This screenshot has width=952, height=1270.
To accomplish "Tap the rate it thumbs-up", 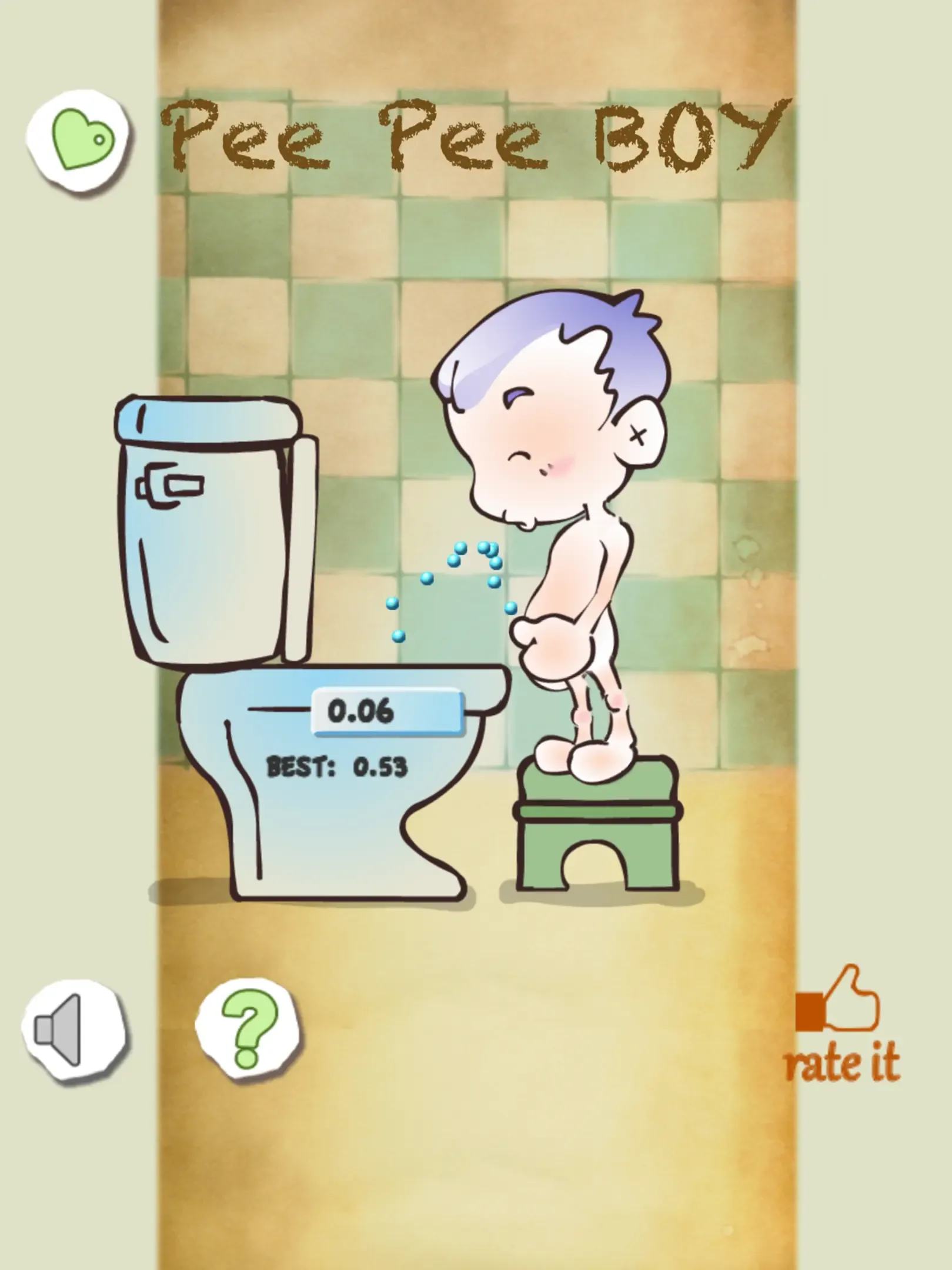I will tap(842, 1023).
